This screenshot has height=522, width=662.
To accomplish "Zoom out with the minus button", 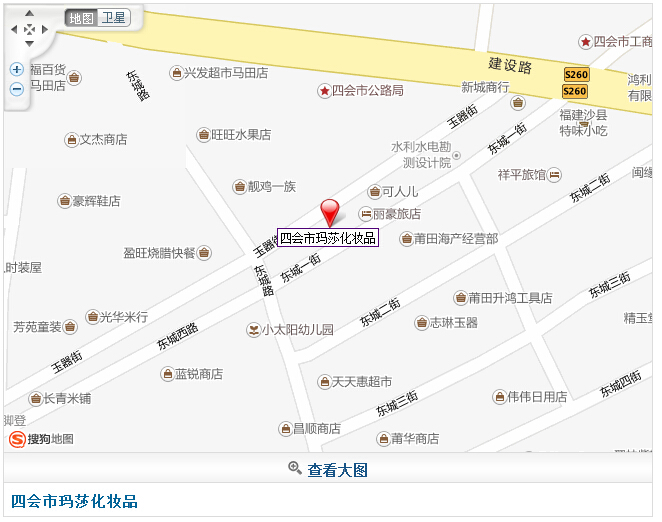I will point(16,88).
